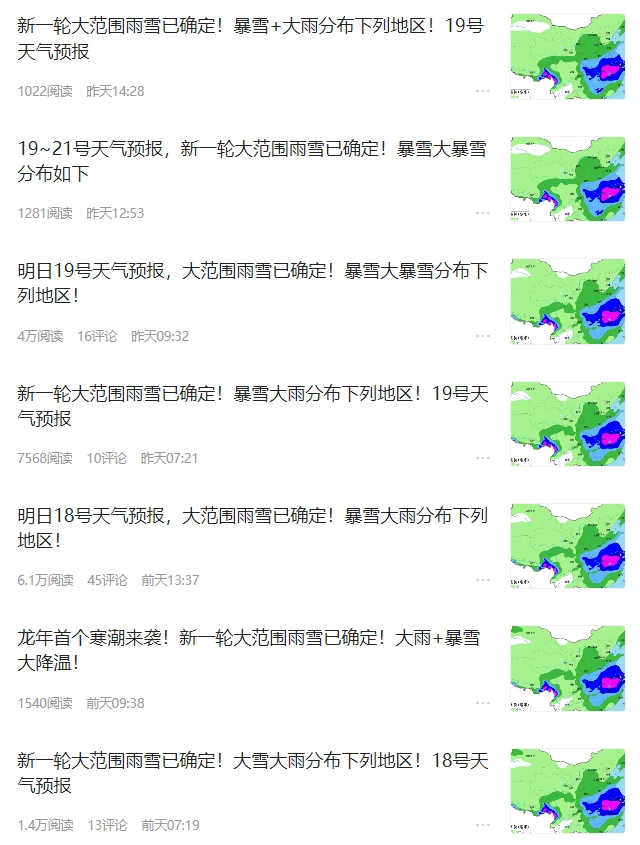
Task: Tap the map thumbnail of the 龙年首个寒潮 article
Action: (567, 668)
